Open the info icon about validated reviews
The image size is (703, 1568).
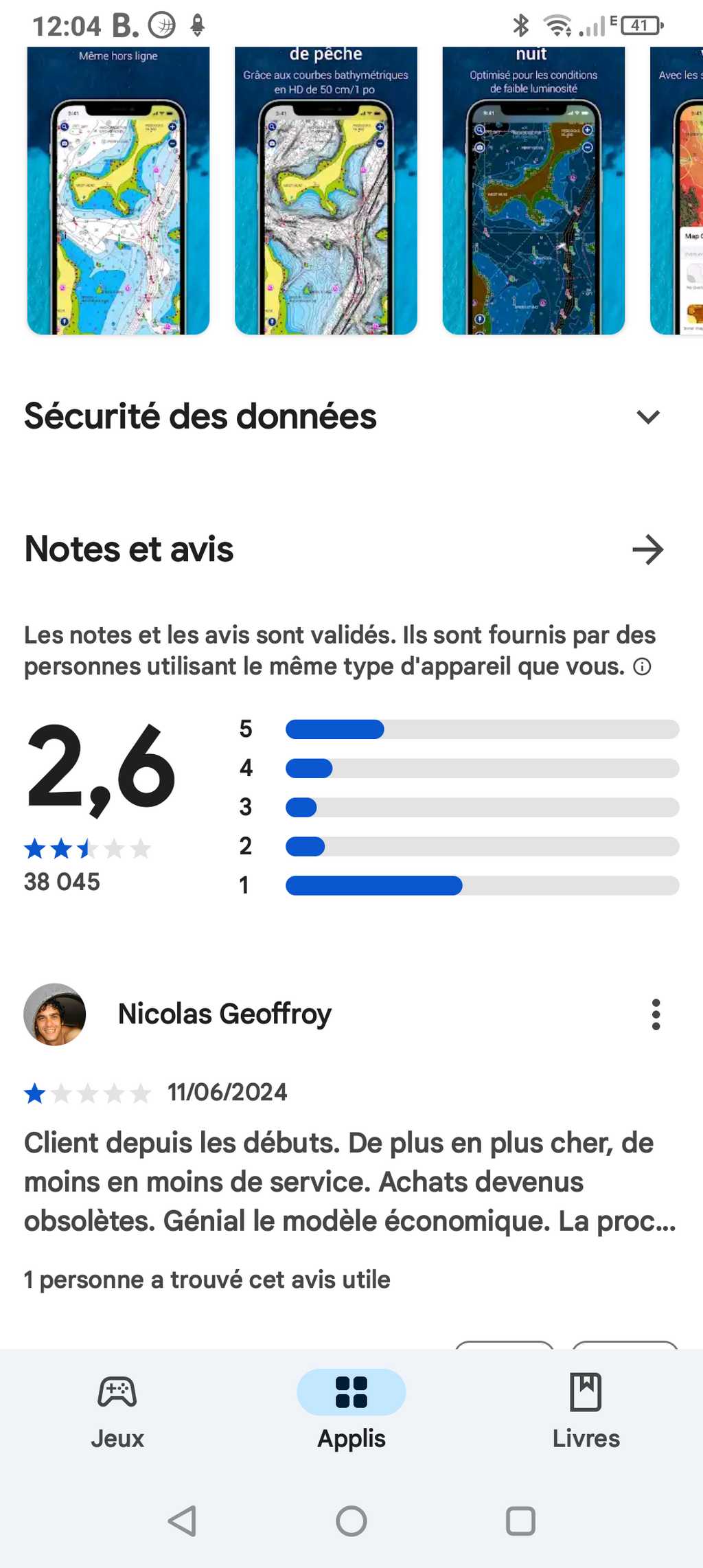tap(642, 667)
